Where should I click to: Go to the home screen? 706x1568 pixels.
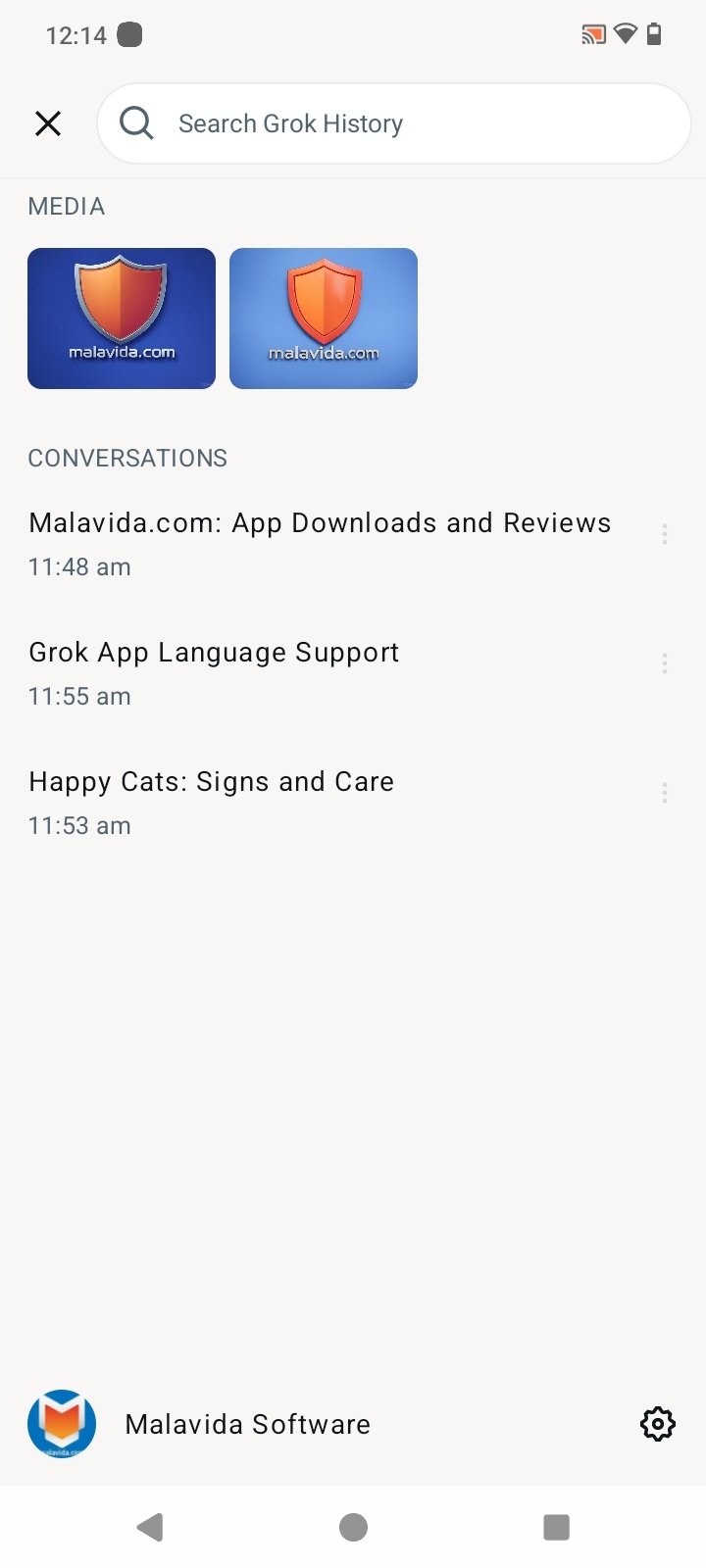point(353,1527)
